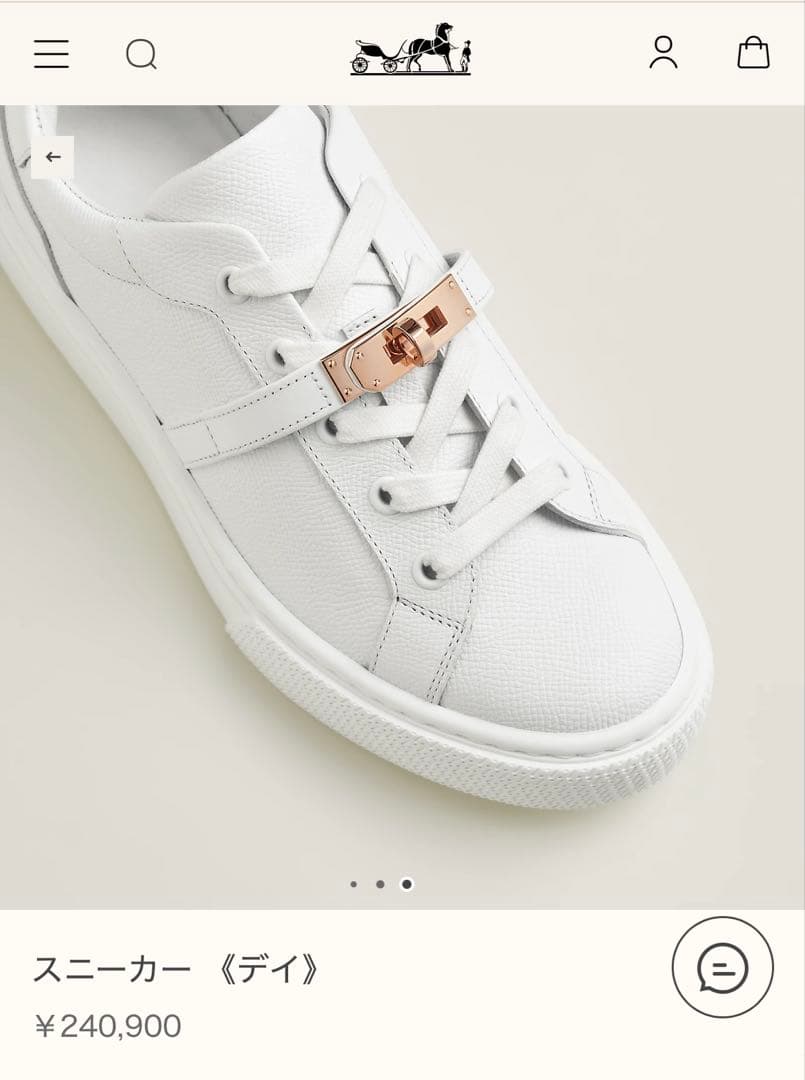Open the hamburger navigation menu
The image size is (805, 1080).
click(51, 54)
